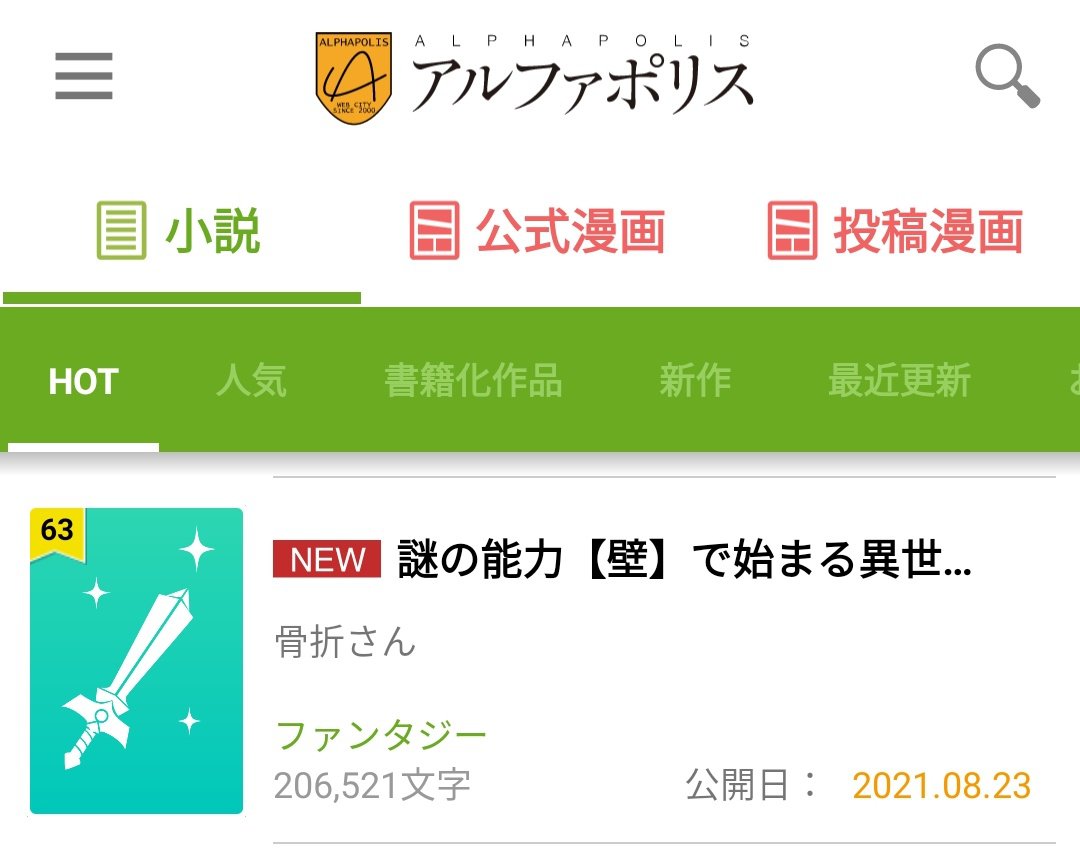
Task: Select the 人気 tab
Action: point(251,381)
